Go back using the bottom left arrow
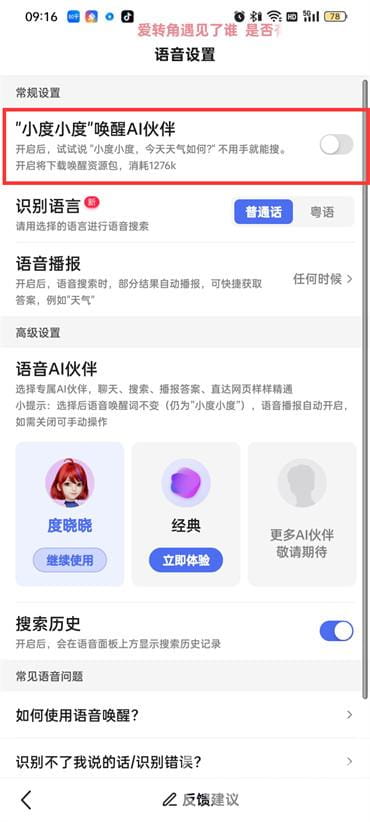This screenshot has height=822, width=370. 26,799
